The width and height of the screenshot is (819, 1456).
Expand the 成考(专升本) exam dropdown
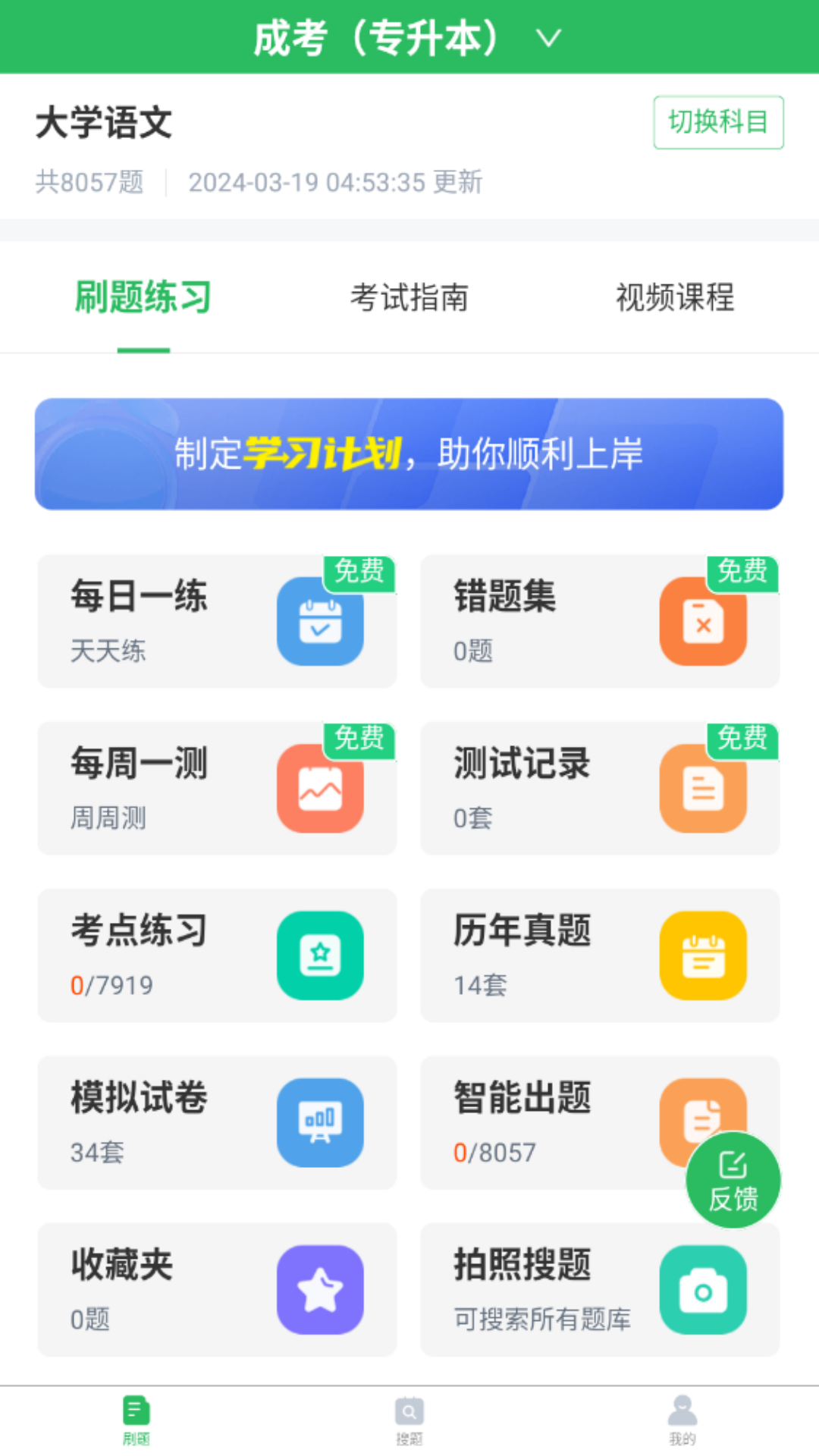(x=409, y=38)
